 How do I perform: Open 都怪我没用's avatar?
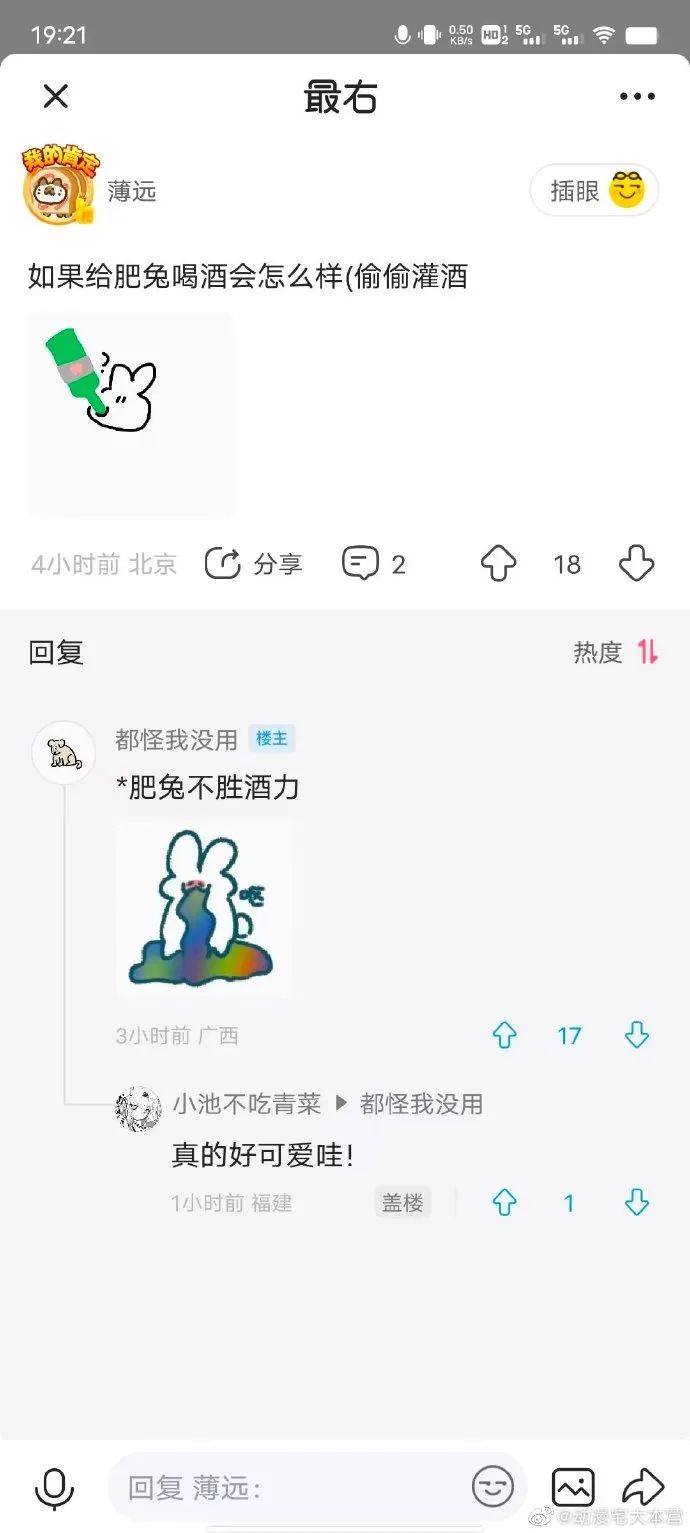[64, 753]
